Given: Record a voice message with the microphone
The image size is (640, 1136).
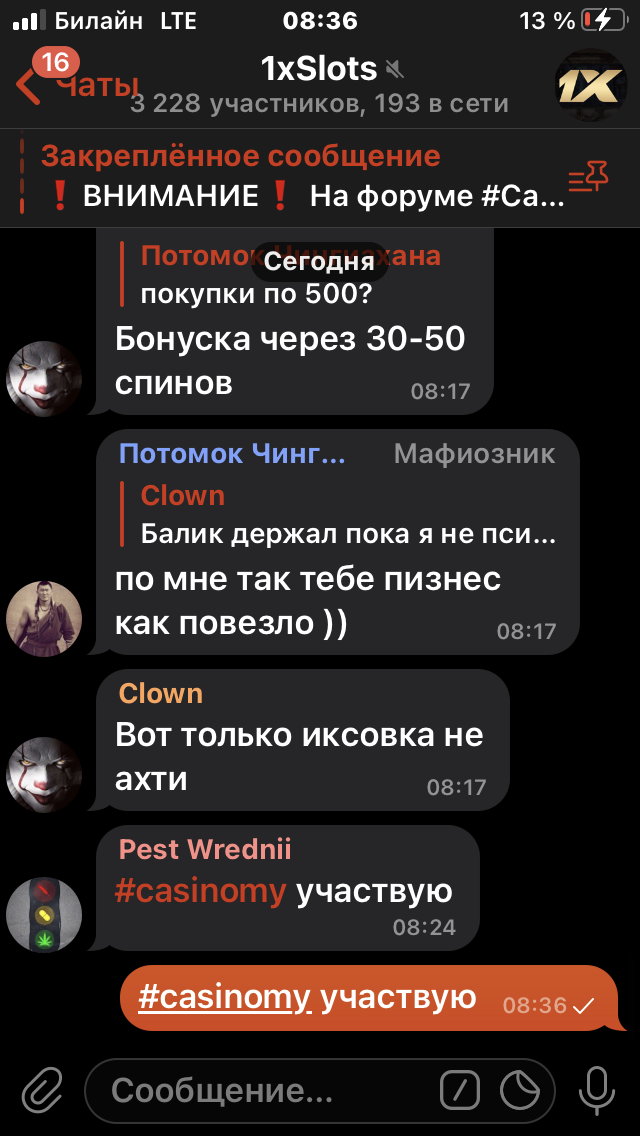Looking at the screenshot, I should point(598,1089).
